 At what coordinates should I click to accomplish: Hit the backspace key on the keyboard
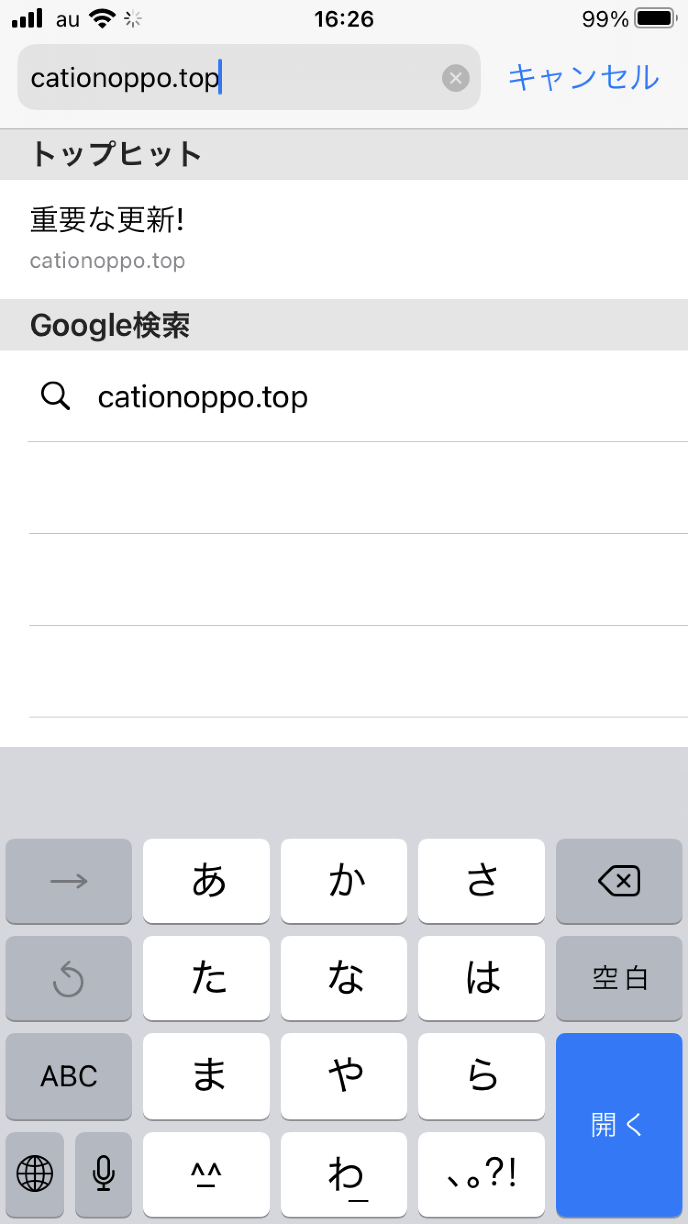click(x=619, y=881)
